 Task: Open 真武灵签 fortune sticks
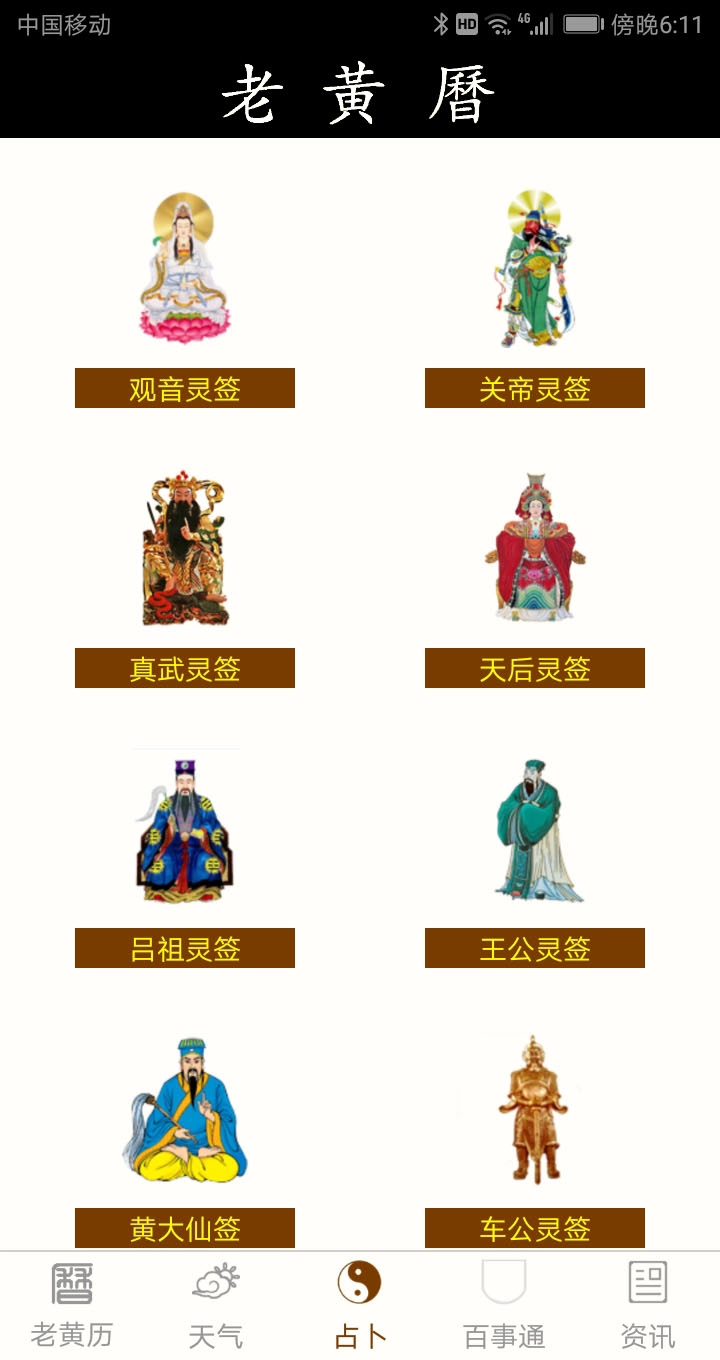click(x=184, y=668)
